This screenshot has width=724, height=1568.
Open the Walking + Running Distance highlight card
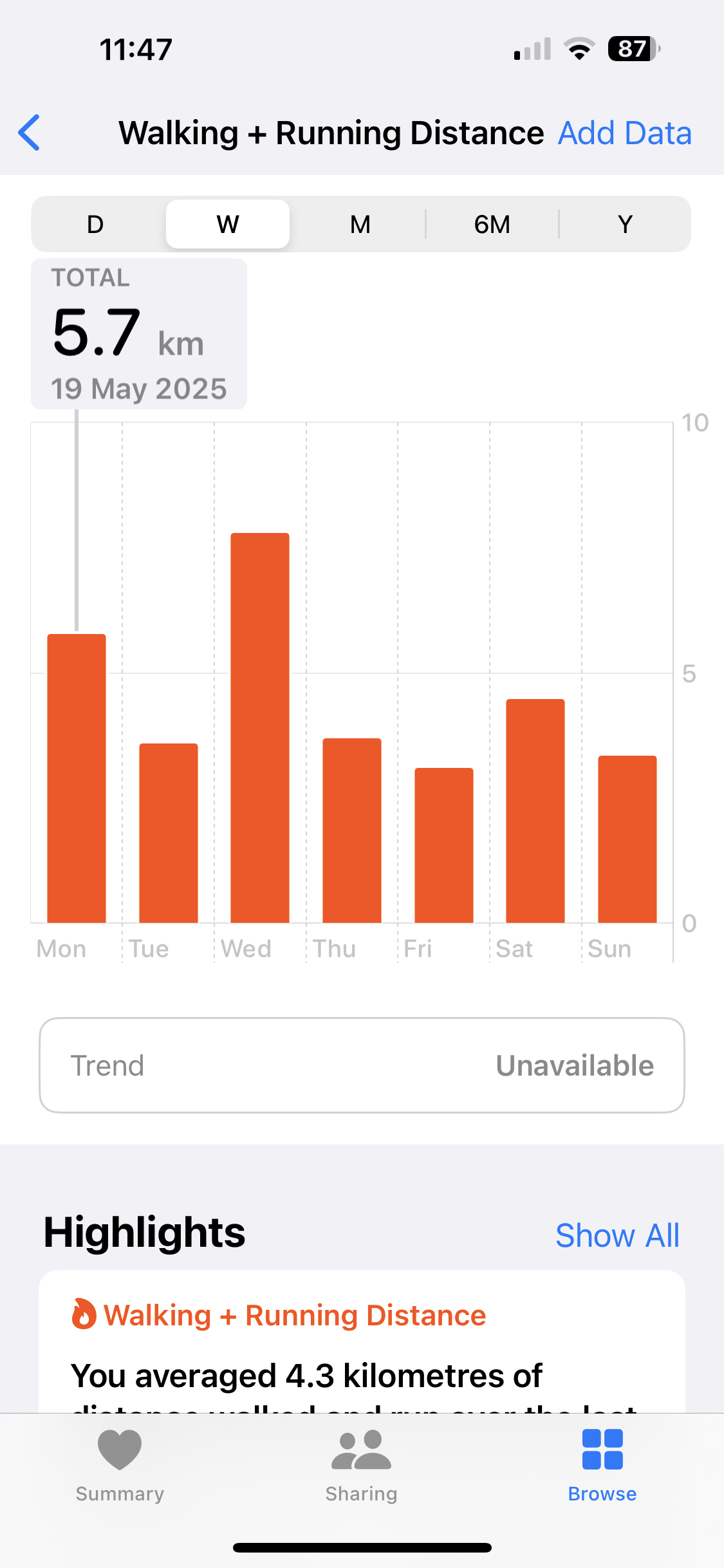(362, 1341)
